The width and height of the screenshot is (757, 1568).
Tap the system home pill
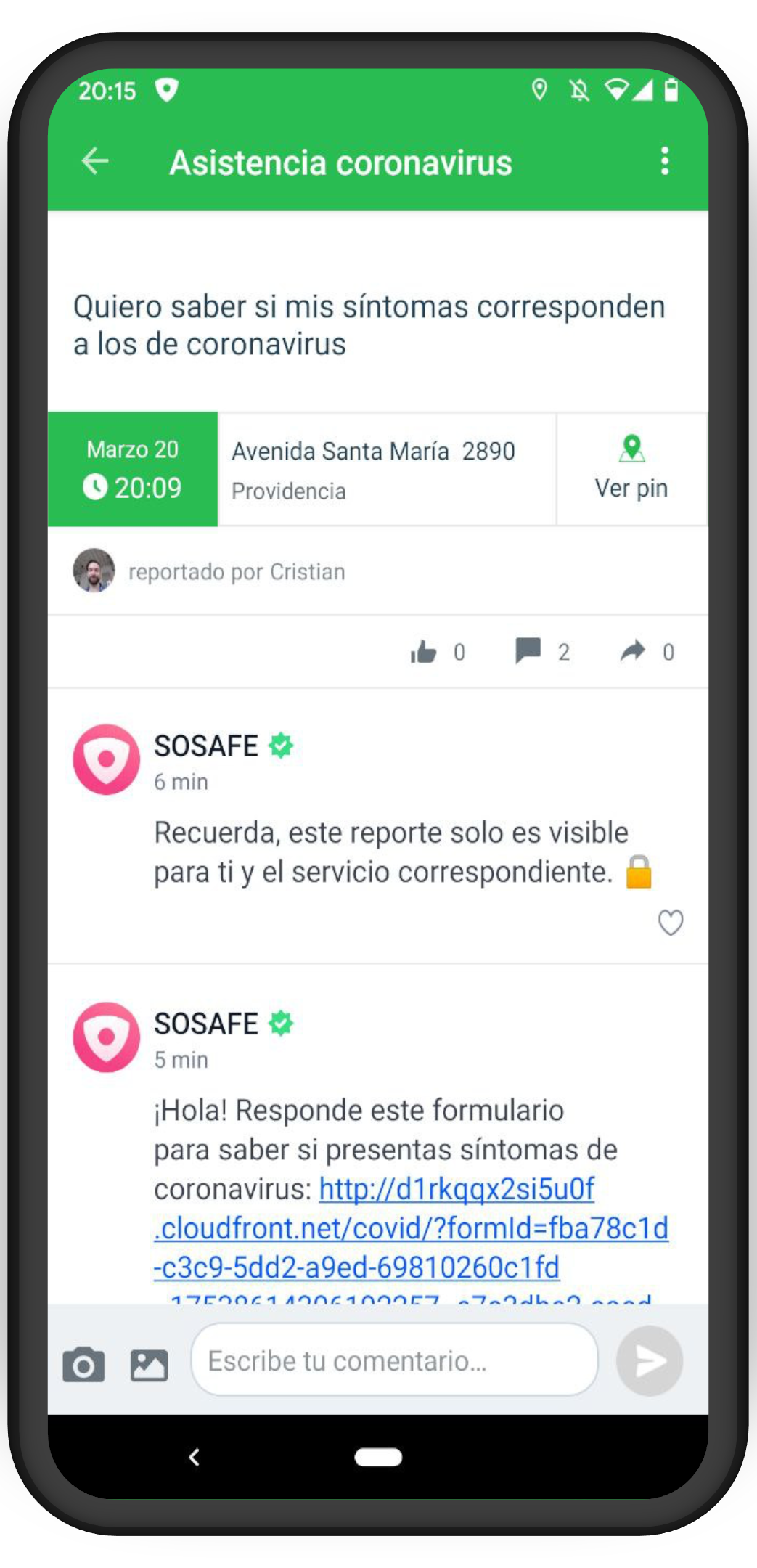coord(378,1457)
